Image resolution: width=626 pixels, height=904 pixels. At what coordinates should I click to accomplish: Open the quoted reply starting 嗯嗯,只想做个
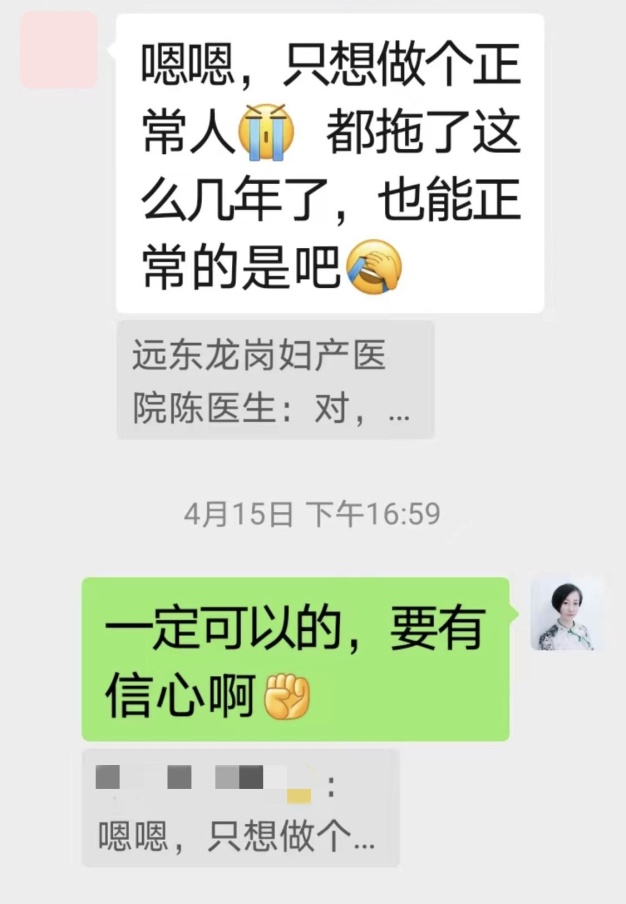(240, 808)
